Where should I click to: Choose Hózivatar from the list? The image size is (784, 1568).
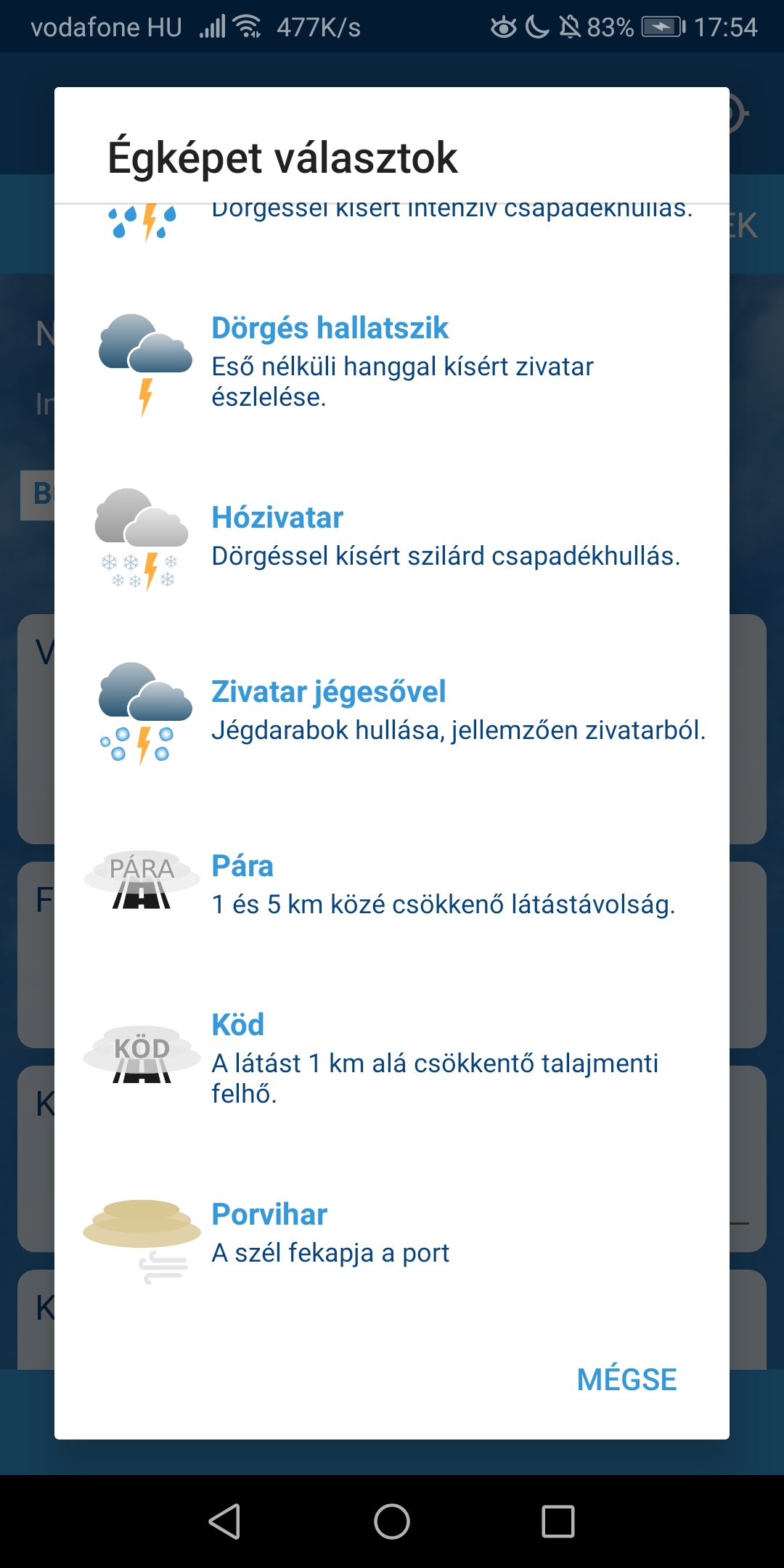click(392, 537)
